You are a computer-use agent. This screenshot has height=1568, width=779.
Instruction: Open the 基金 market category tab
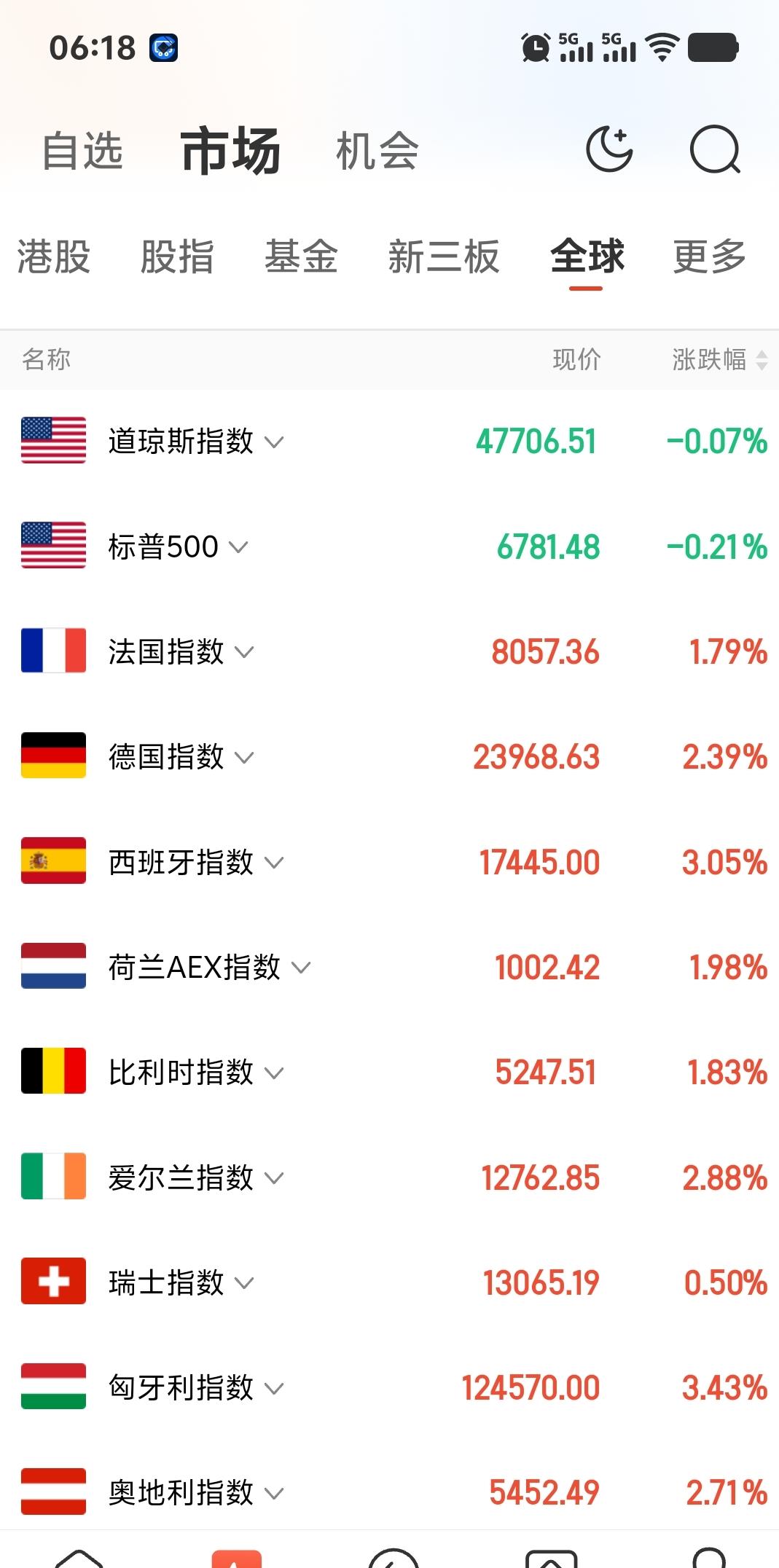301,256
